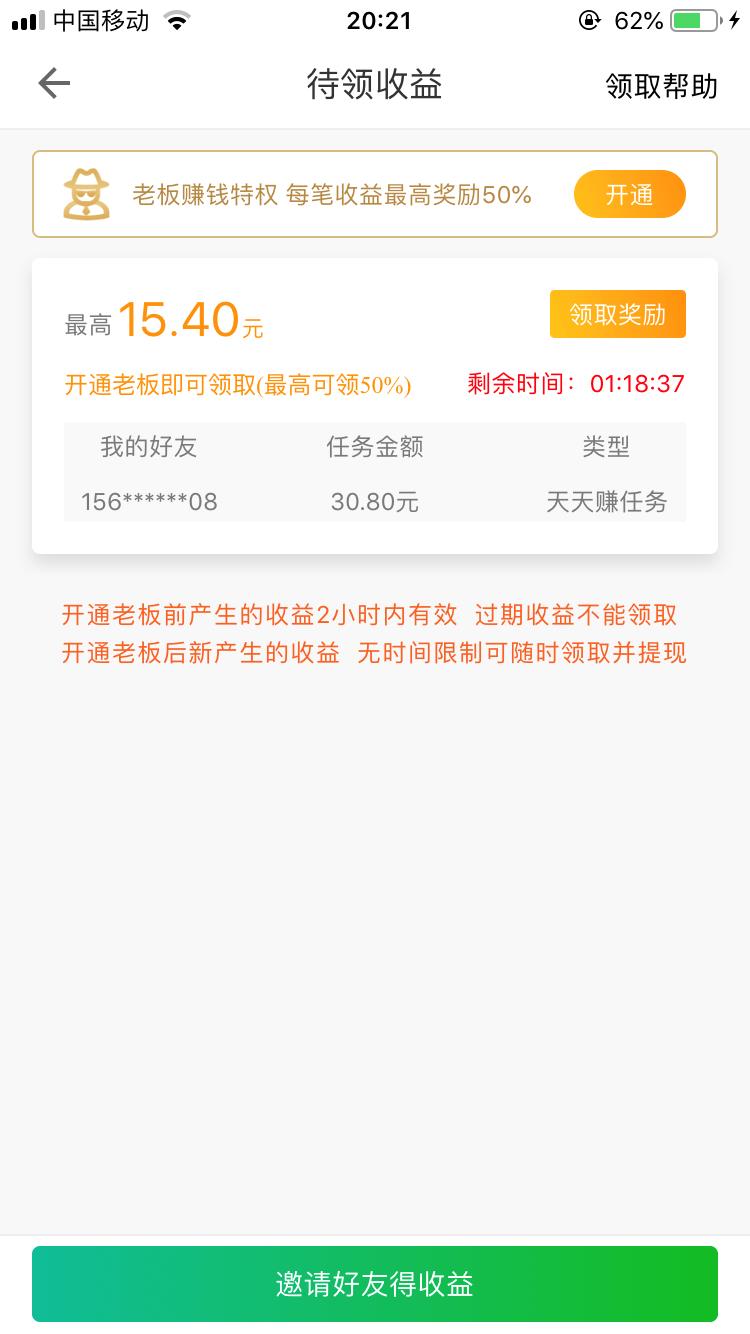Screen dimensions: 750x1334
Task: Claim reward with 领取奖励 button
Action: click(618, 314)
